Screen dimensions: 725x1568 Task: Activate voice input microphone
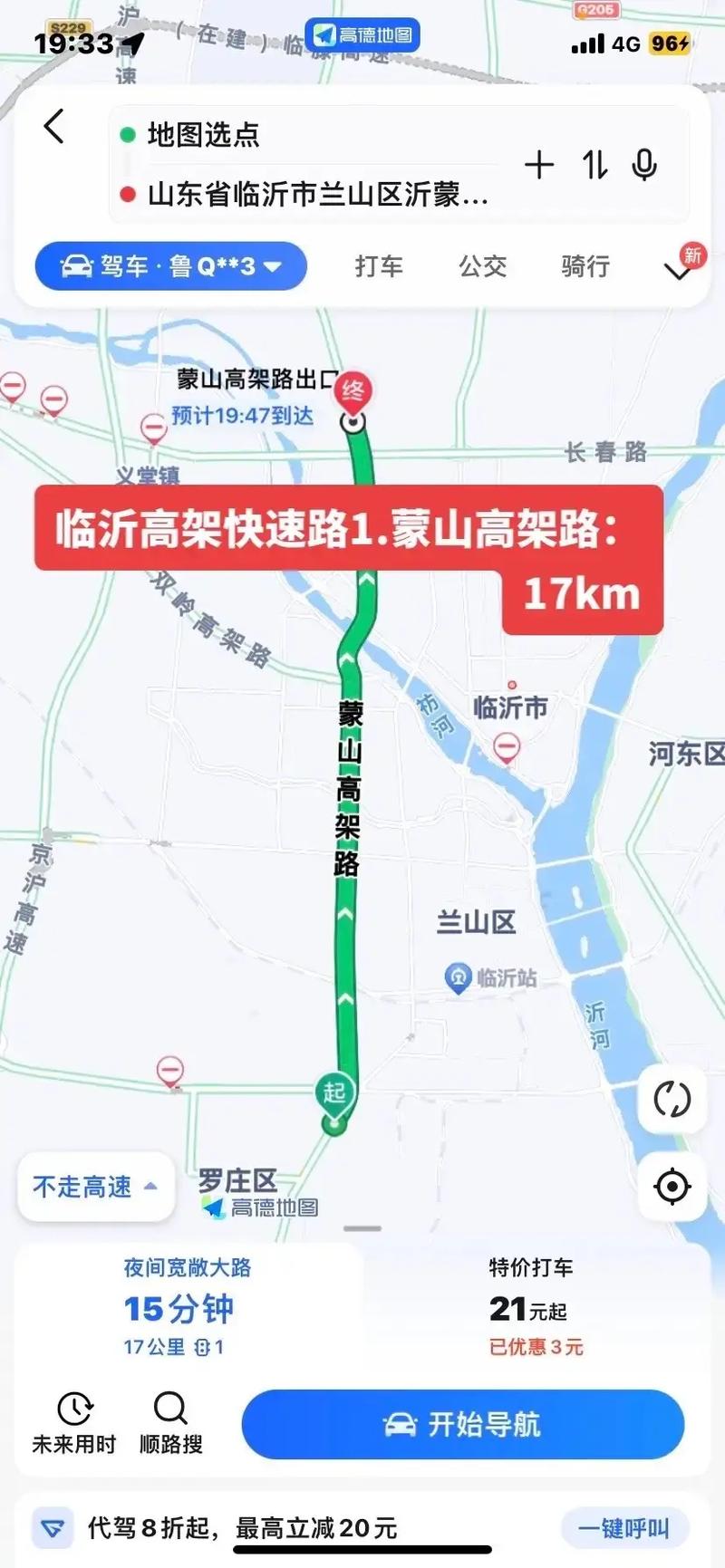coord(644,165)
